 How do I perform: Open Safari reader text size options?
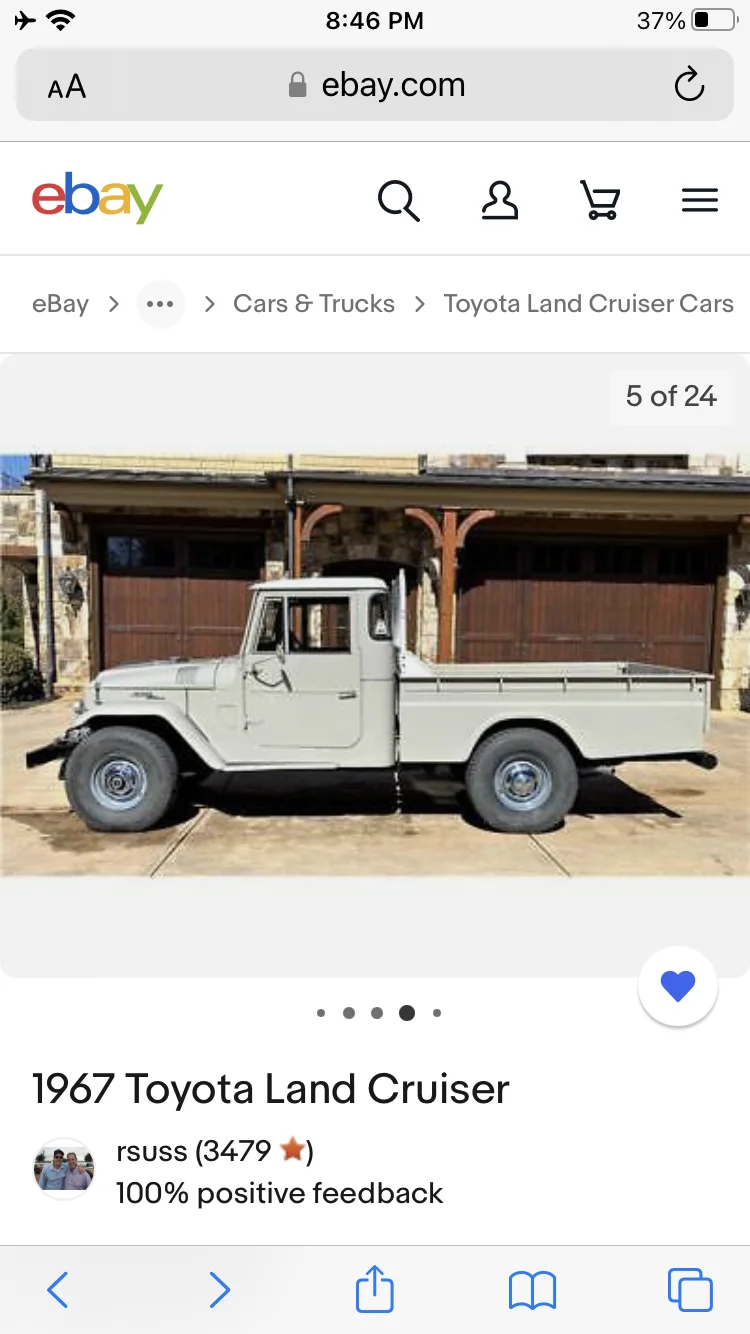coord(67,87)
